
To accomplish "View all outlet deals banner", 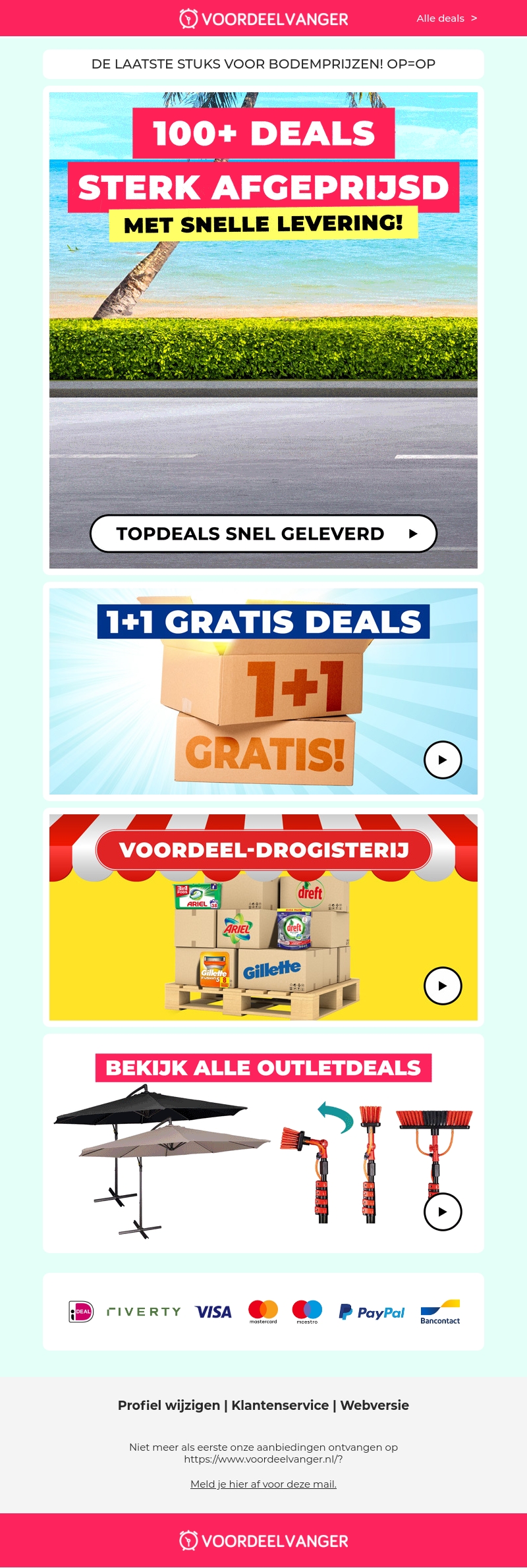I will (x=263, y=1143).
